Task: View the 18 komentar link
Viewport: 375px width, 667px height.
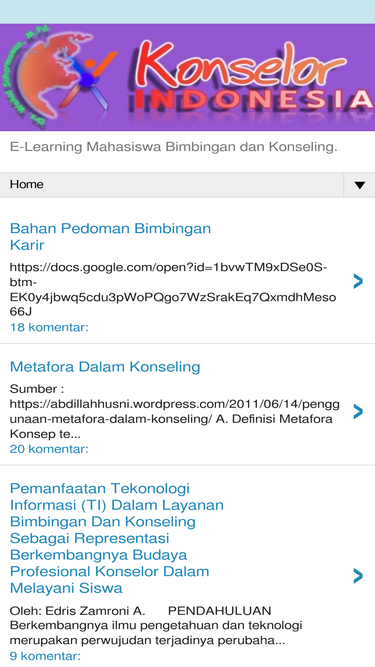Action: tap(49, 328)
